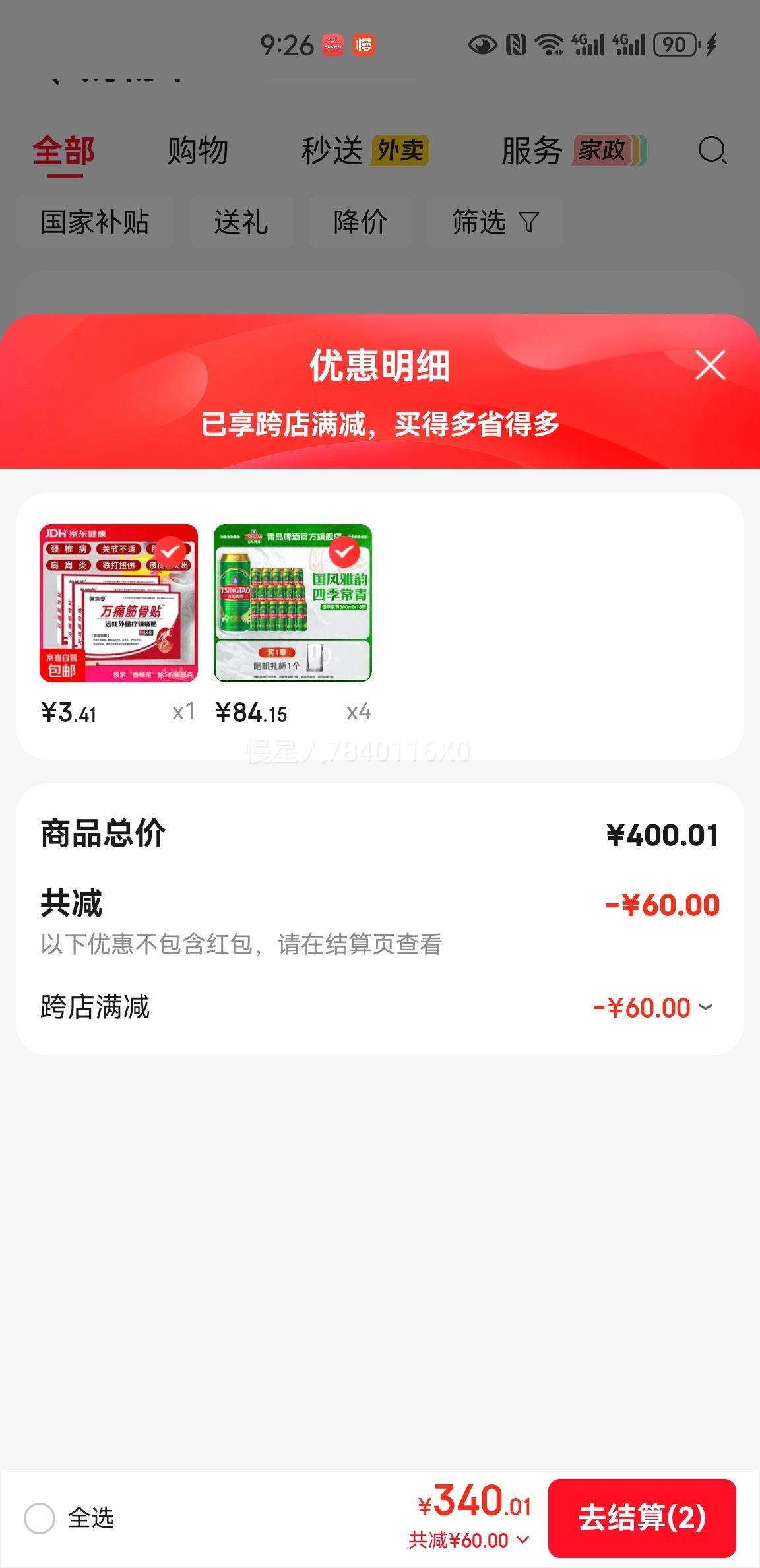Expand the 跨店满减 discount details chevron
Image resolution: width=760 pixels, height=1568 pixels.
[705, 1006]
